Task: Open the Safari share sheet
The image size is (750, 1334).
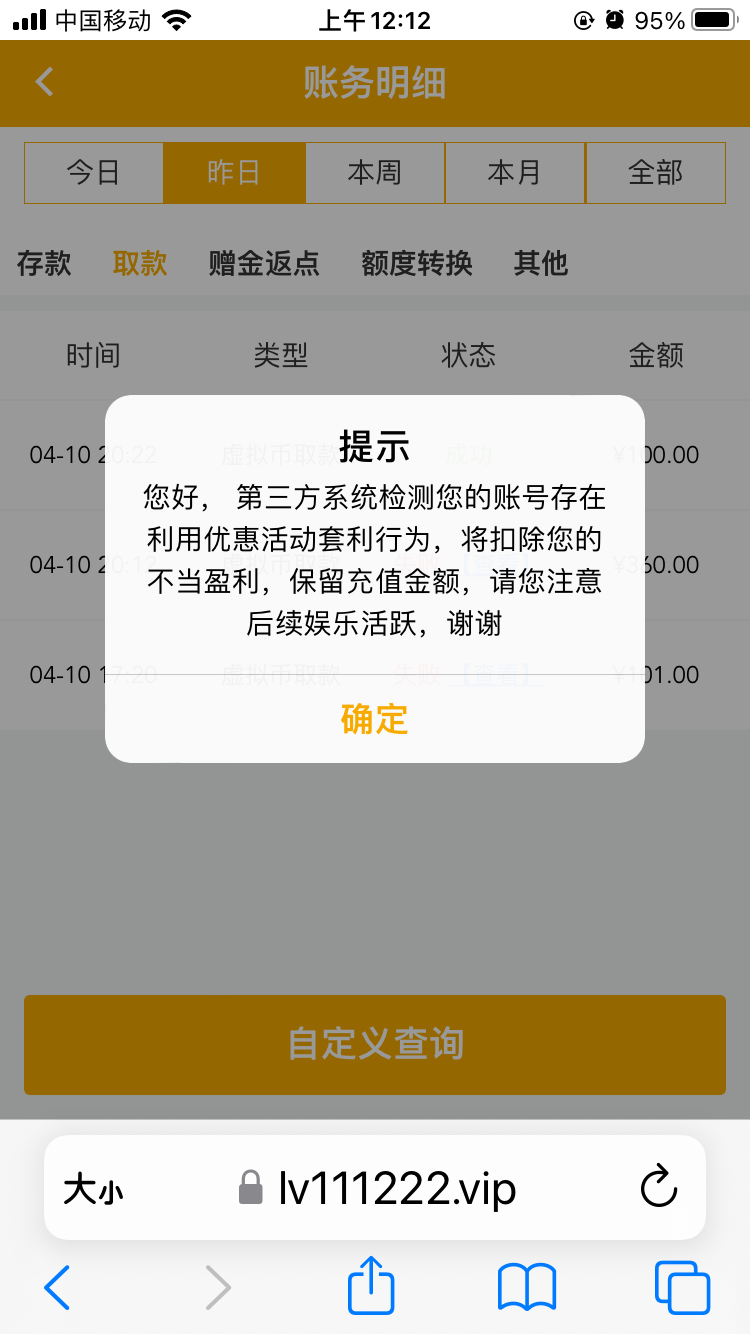Action: [371, 1288]
